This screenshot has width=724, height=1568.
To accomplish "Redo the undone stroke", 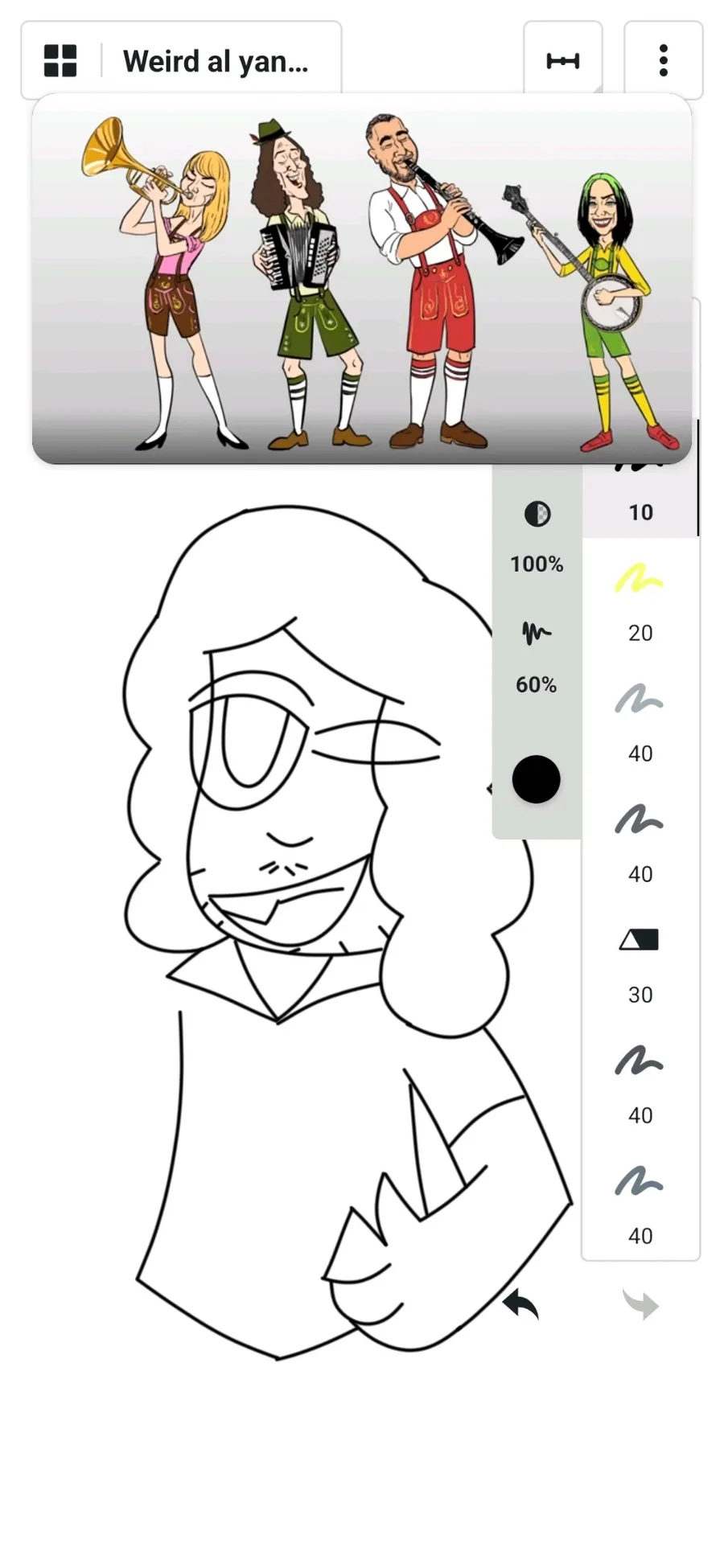I will point(641,1304).
